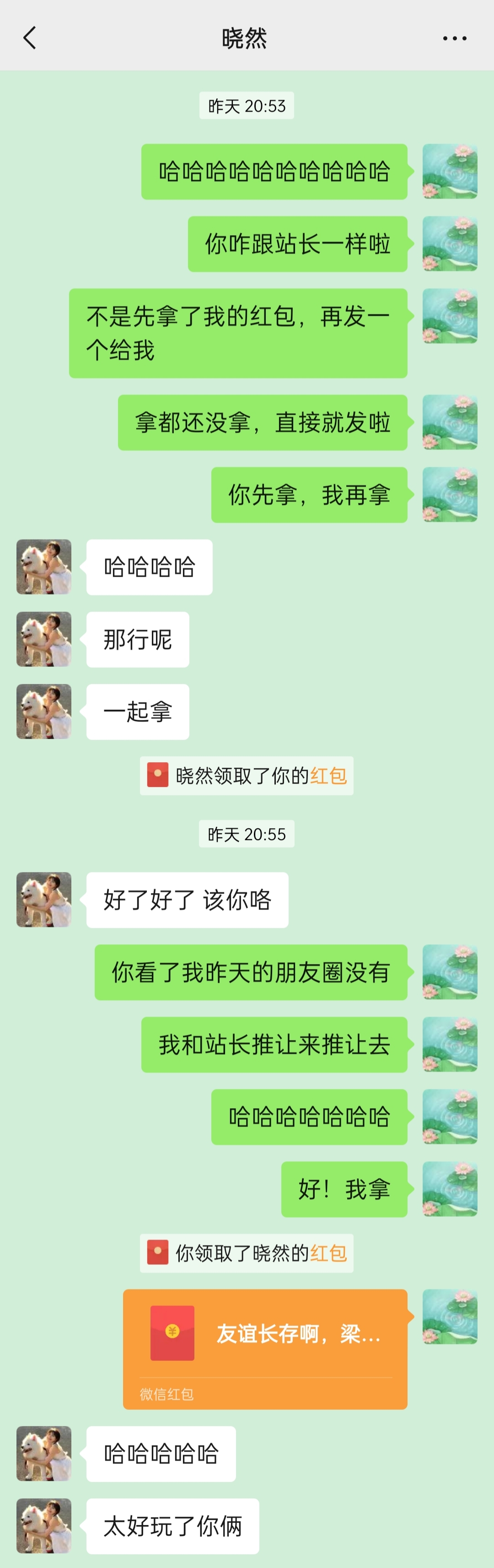This screenshot has height=1568, width=494.
Task: Open the 友谊长存啊 red packet message
Action: coord(265,1348)
